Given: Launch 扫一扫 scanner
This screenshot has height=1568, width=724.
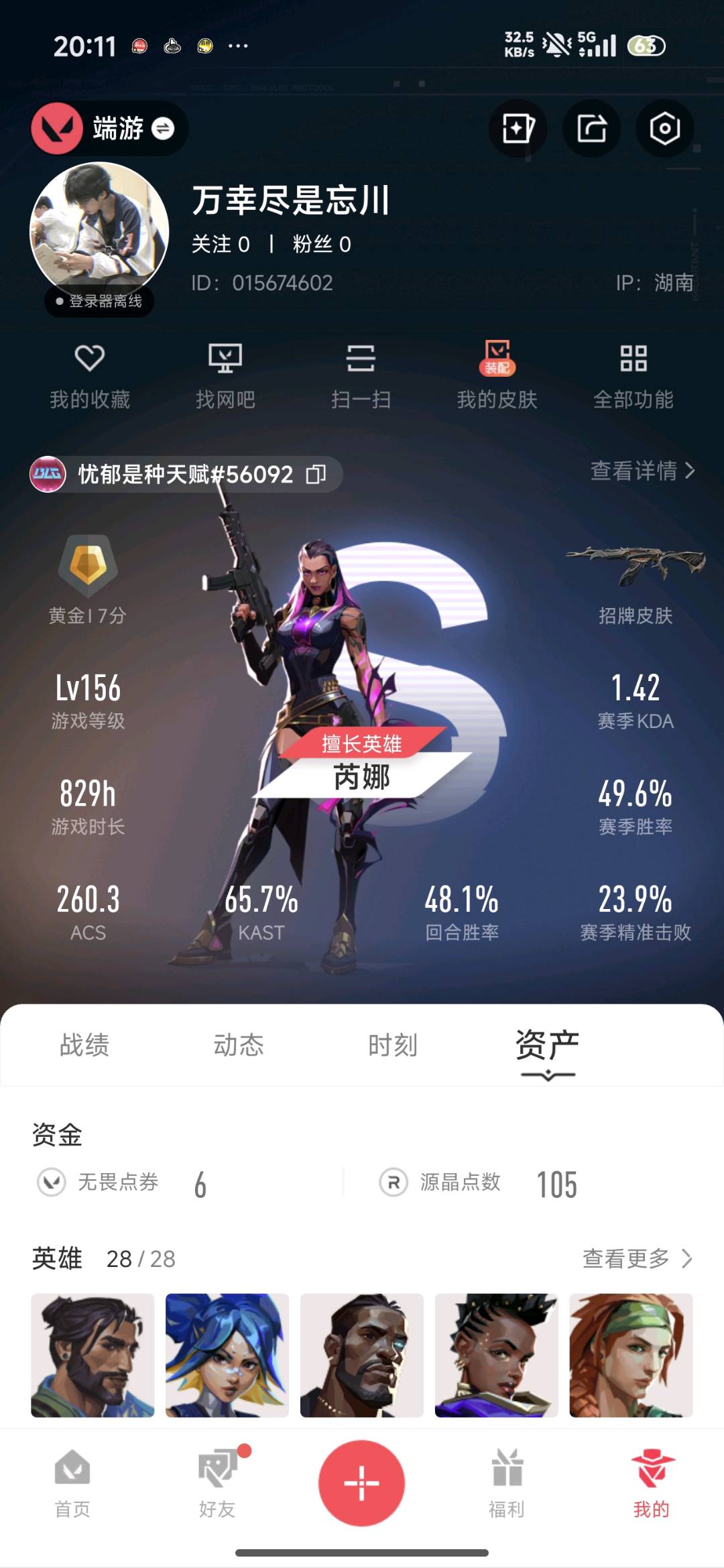Looking at the screenshot, I should [x=361, y=375].
